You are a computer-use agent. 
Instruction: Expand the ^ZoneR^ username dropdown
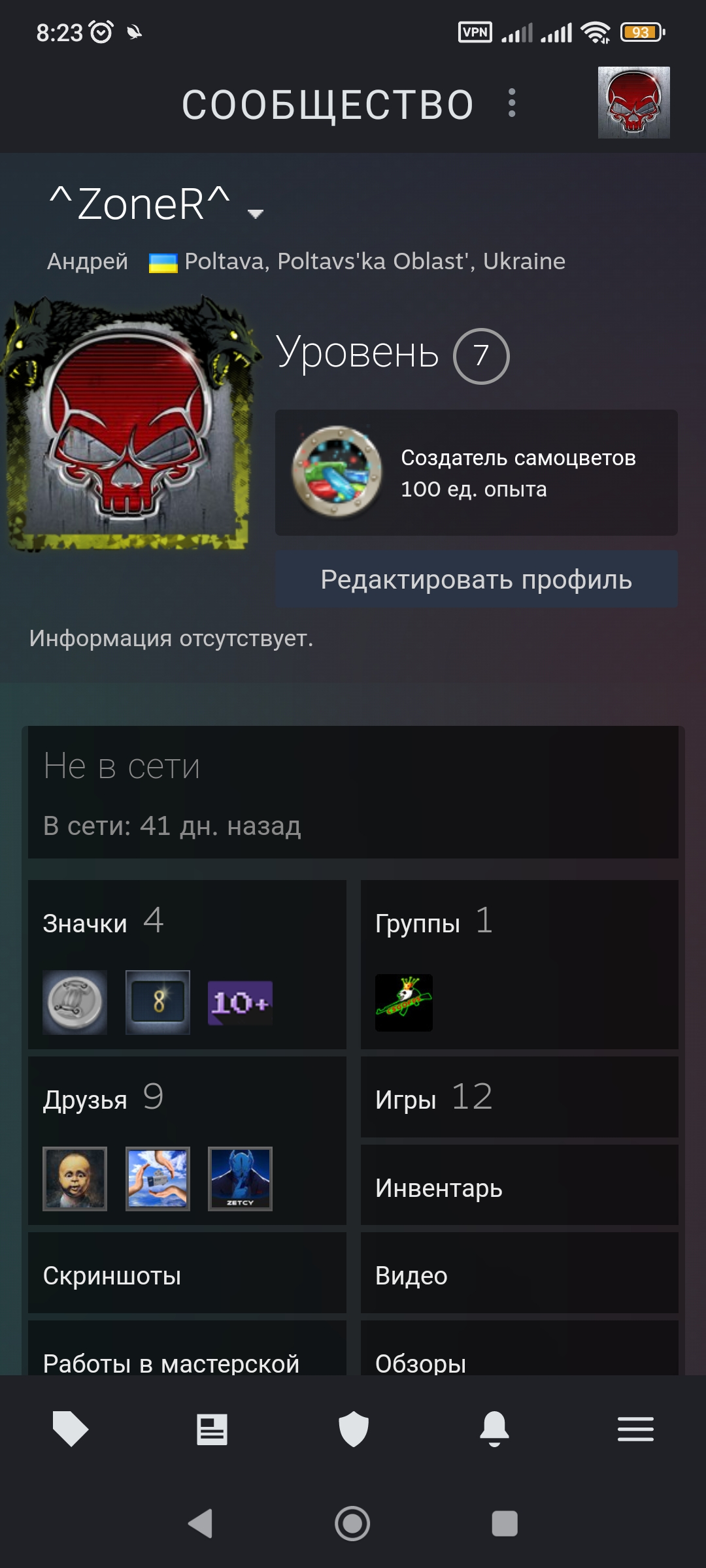click(x=256, y=213)
